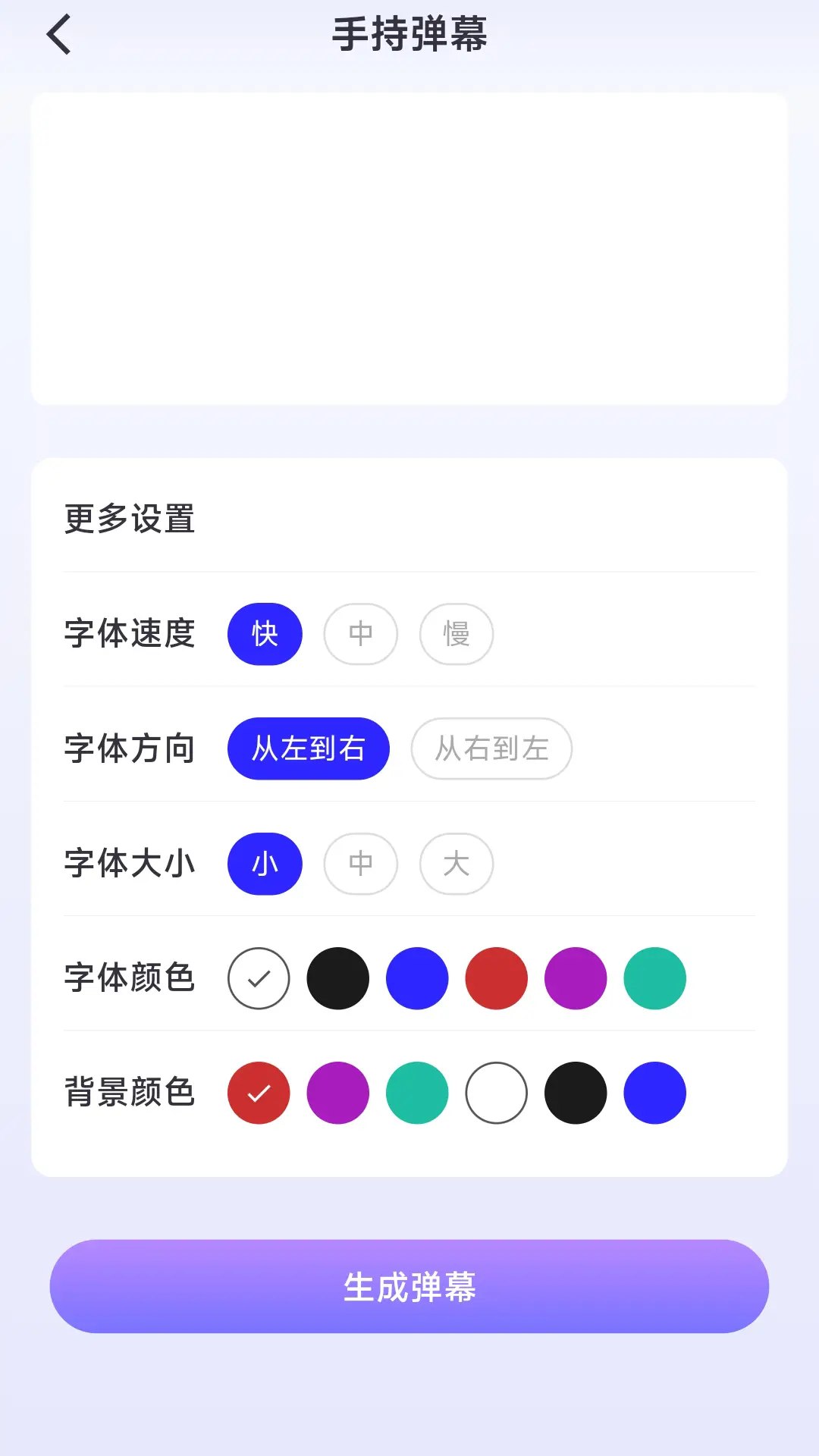The height and width of the screenshot is (1456, 819).
Task: Select the fast (快) font speed
Action: (x=265, y=634)
